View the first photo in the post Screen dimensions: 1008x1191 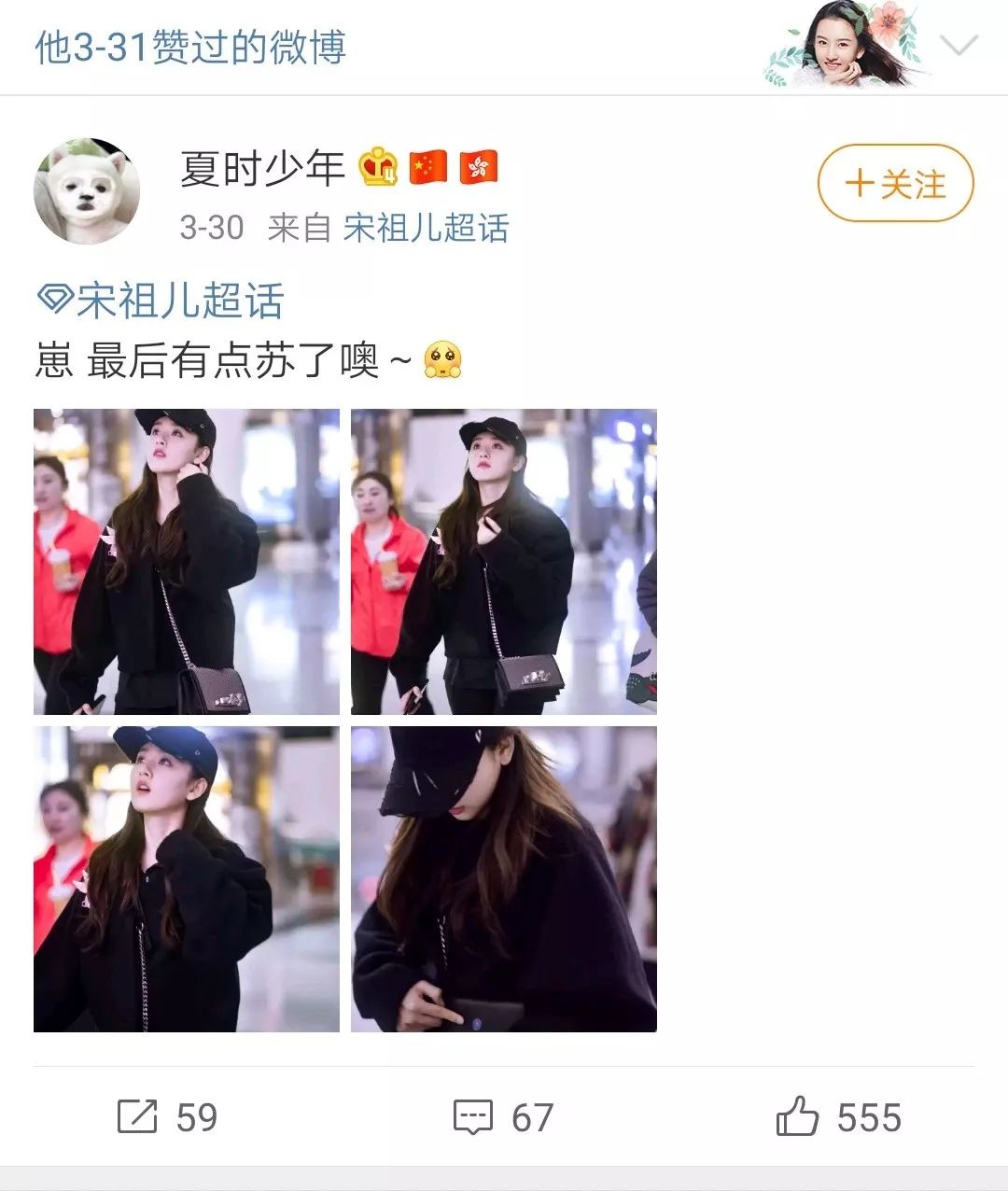point(186,562)
